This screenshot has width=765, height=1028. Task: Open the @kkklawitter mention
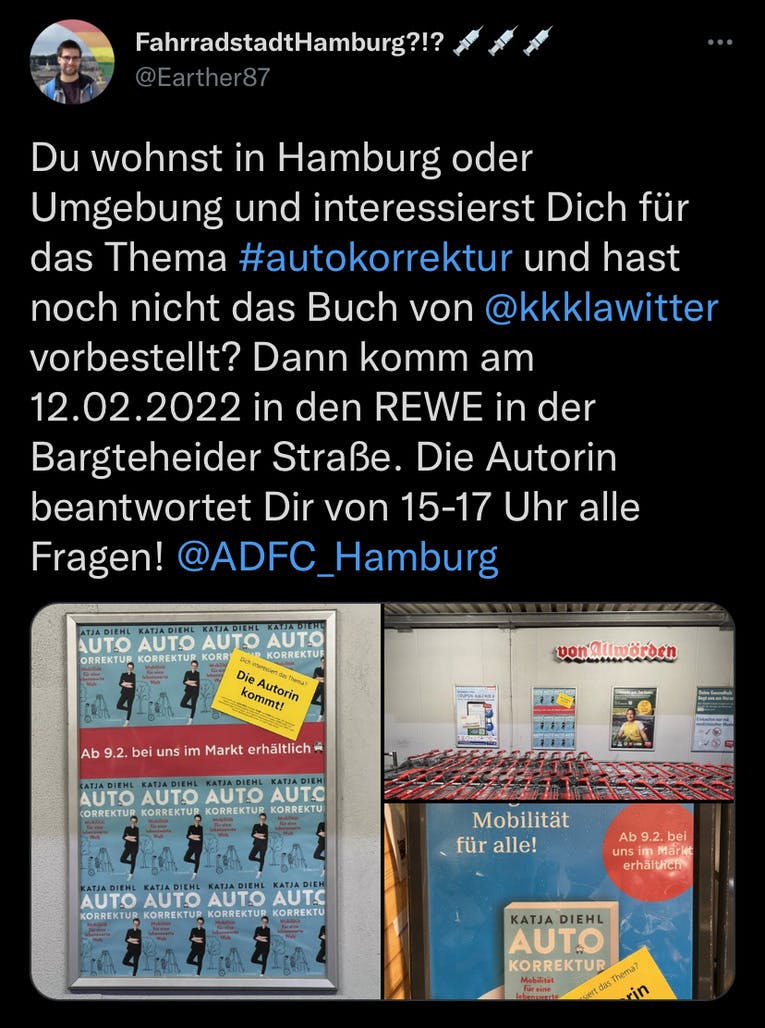click(600, 308)
